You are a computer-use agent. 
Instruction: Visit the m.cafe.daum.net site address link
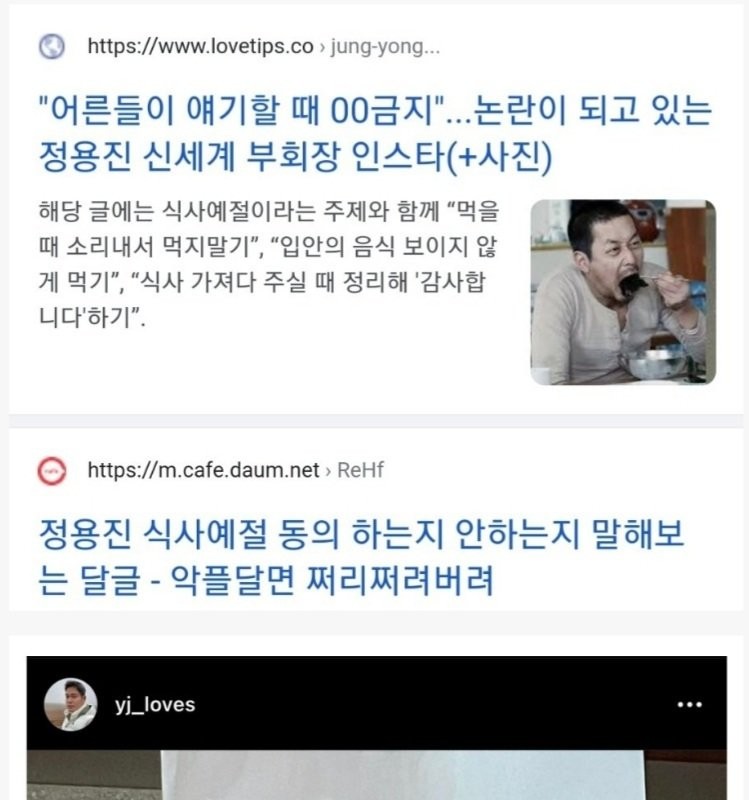tap(203, 470)
